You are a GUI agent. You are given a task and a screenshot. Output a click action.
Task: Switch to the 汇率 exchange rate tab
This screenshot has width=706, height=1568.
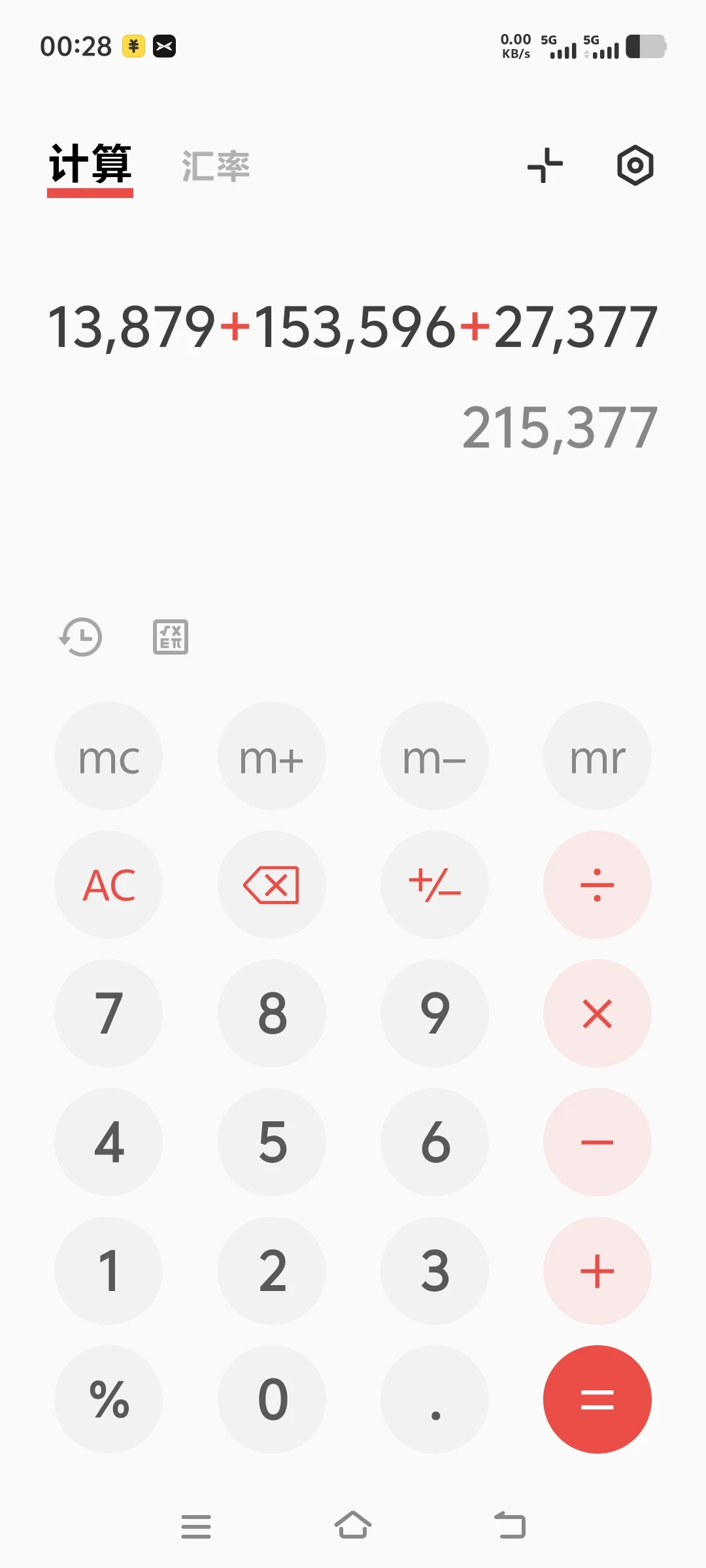pyautogui.click(x=216, y=166)
